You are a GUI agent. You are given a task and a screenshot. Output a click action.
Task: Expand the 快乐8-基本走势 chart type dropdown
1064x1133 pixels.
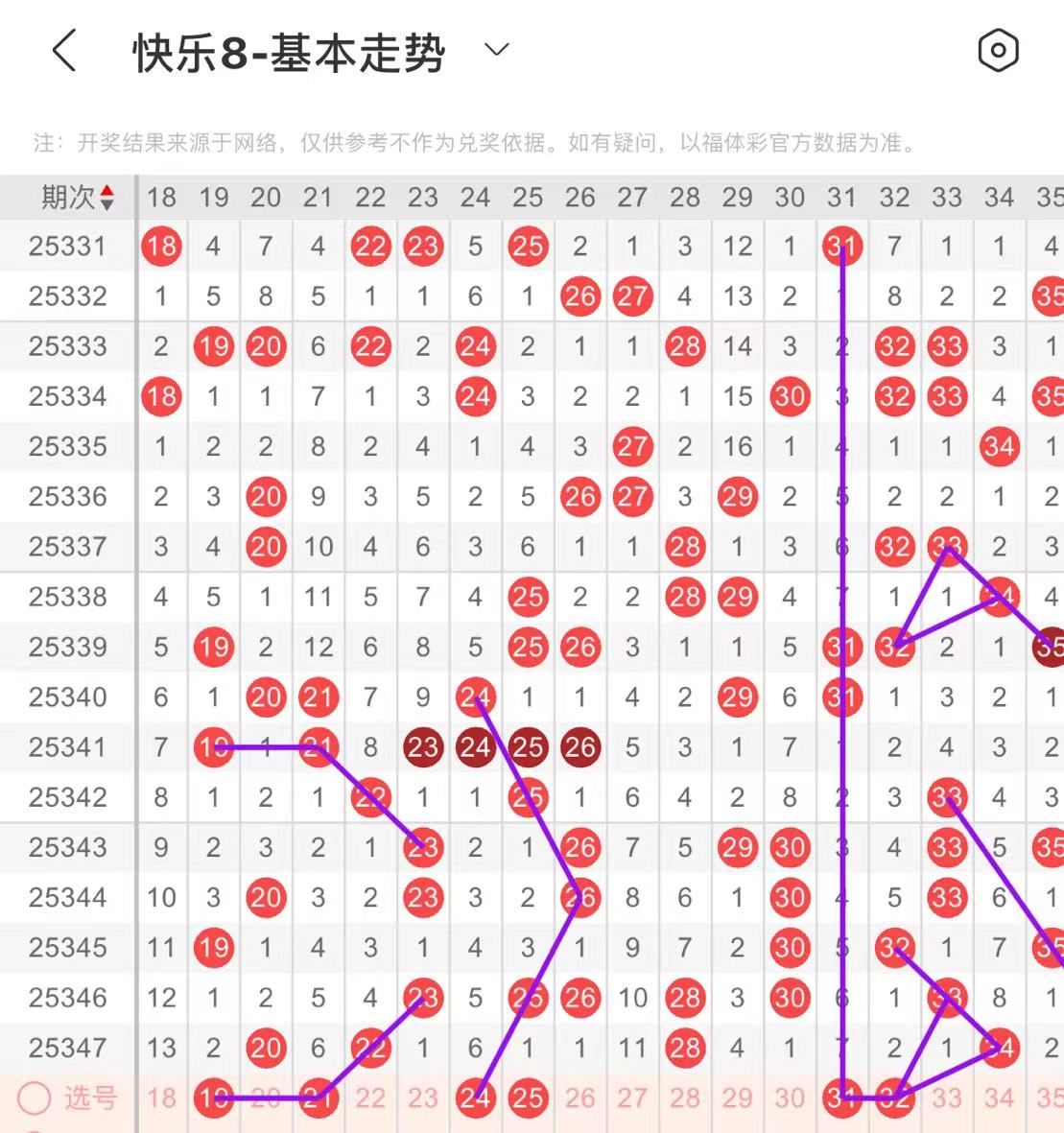pos(496,50)
